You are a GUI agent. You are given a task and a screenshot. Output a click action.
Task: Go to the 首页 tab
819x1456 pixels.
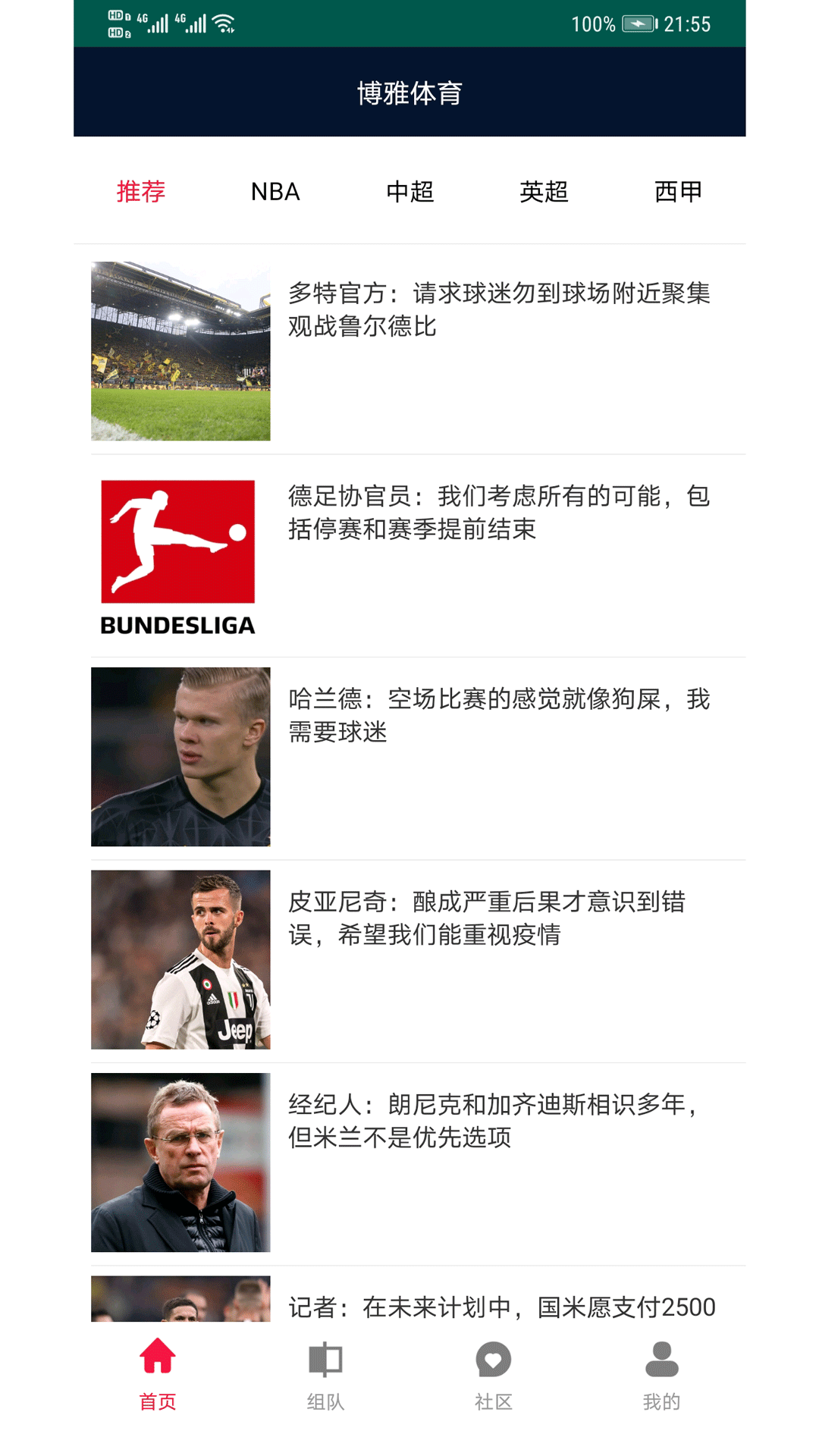[158, 1374]
